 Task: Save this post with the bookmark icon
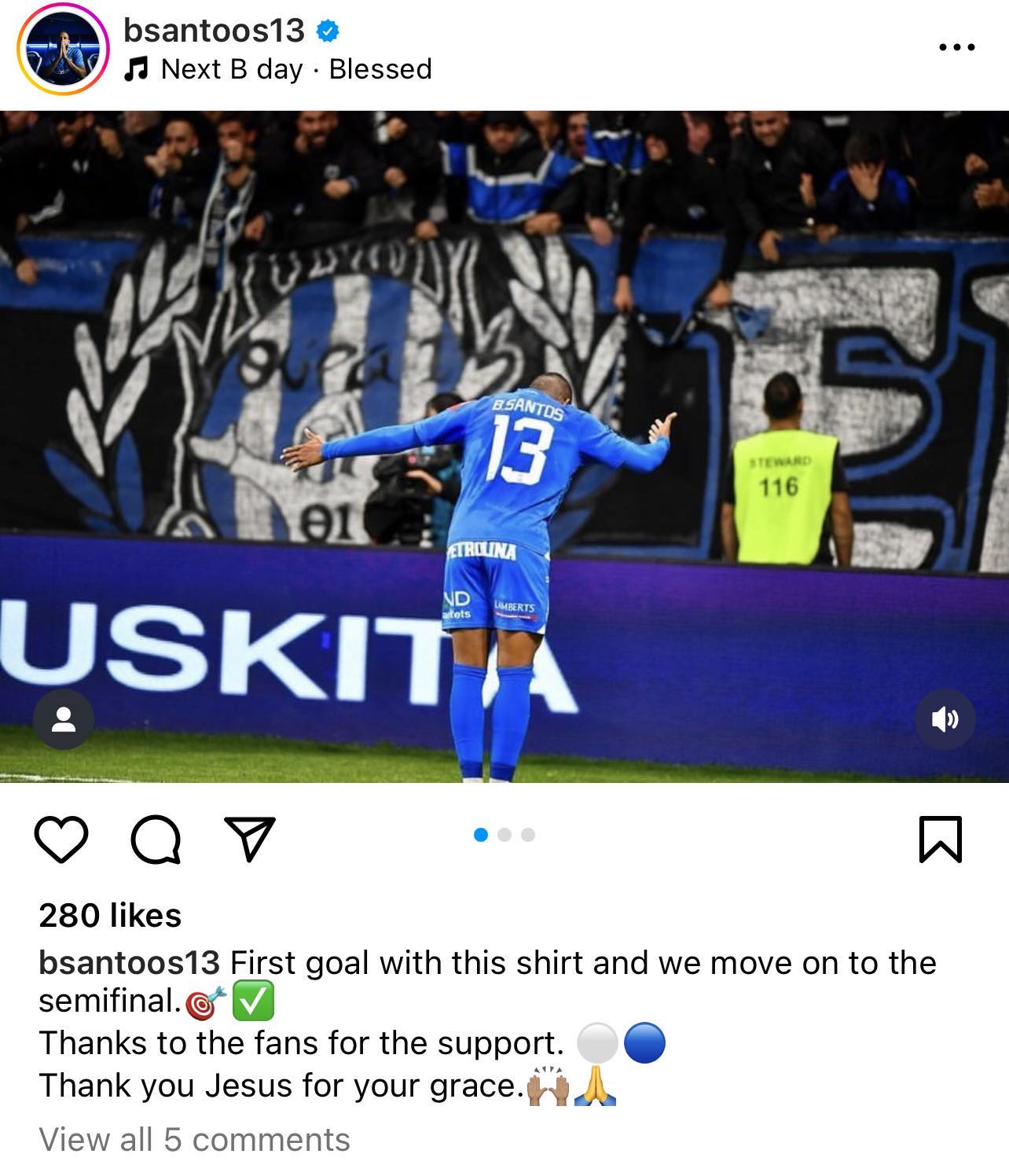pos(940,840)
